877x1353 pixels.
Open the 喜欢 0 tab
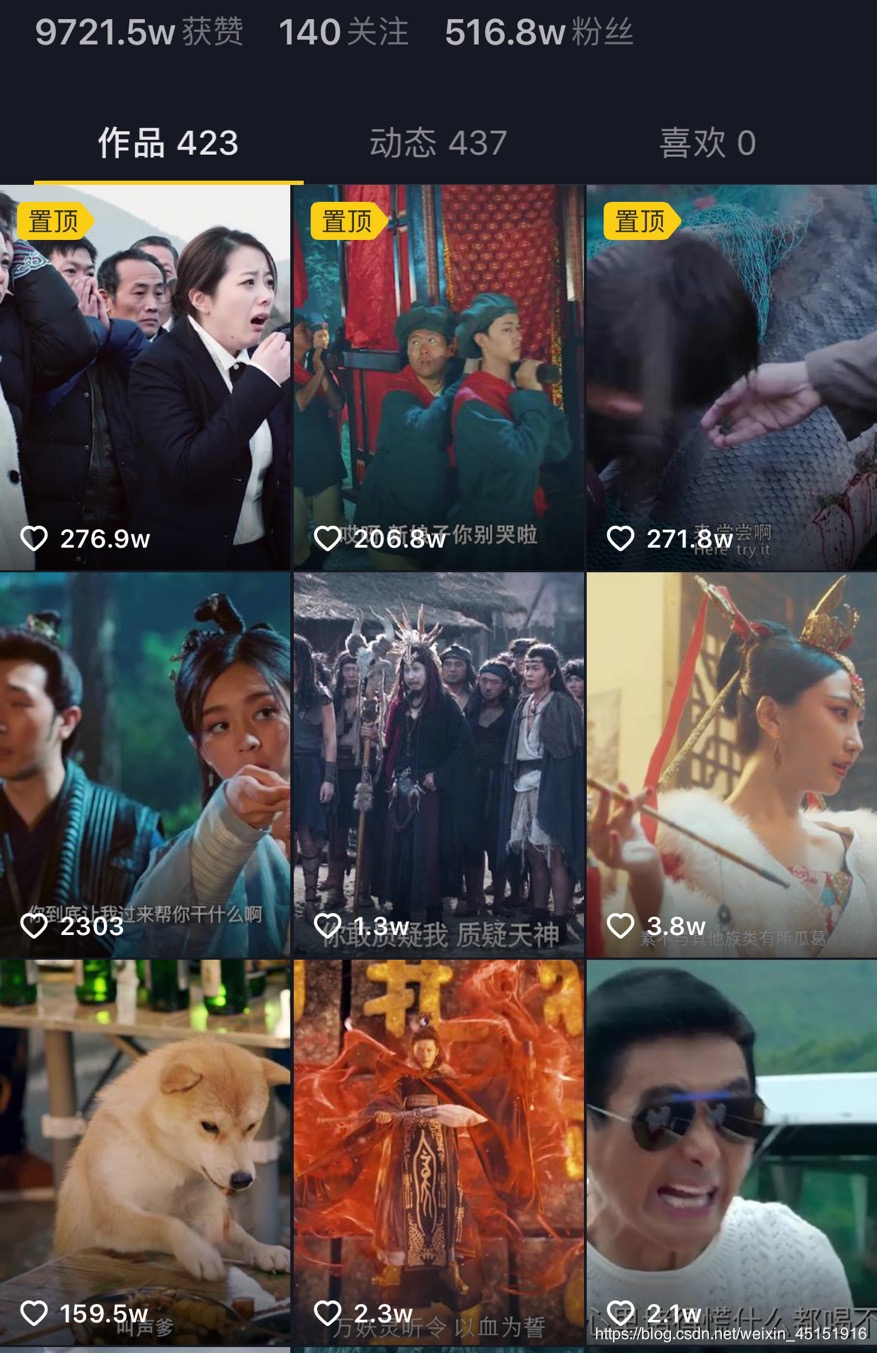coord(707,144)
